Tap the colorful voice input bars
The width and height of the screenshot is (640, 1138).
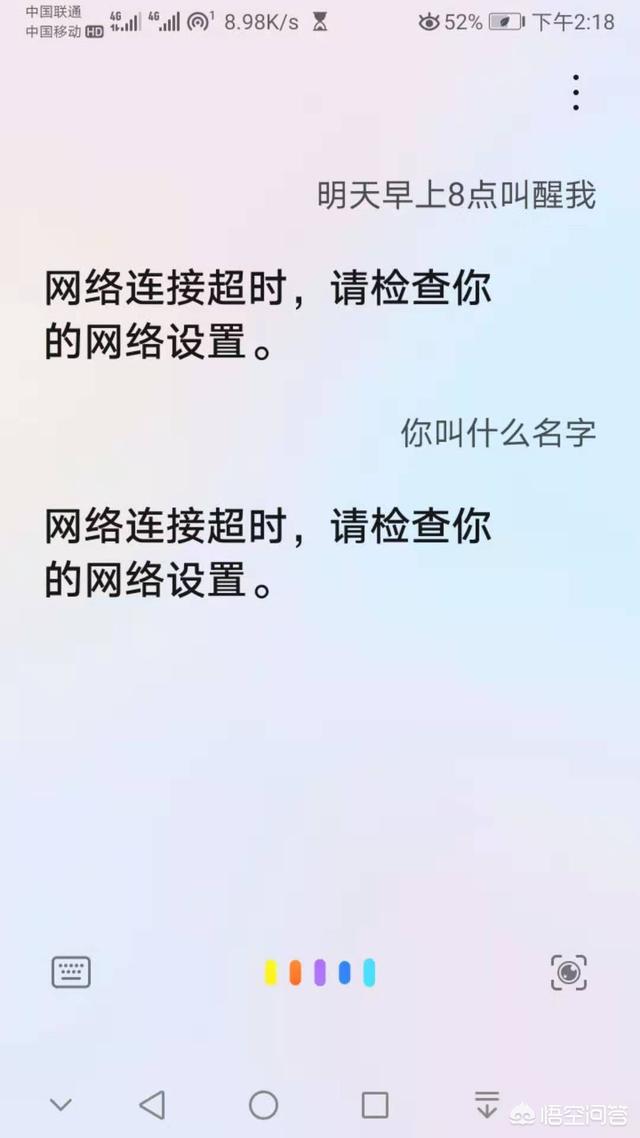pos(319,972)
